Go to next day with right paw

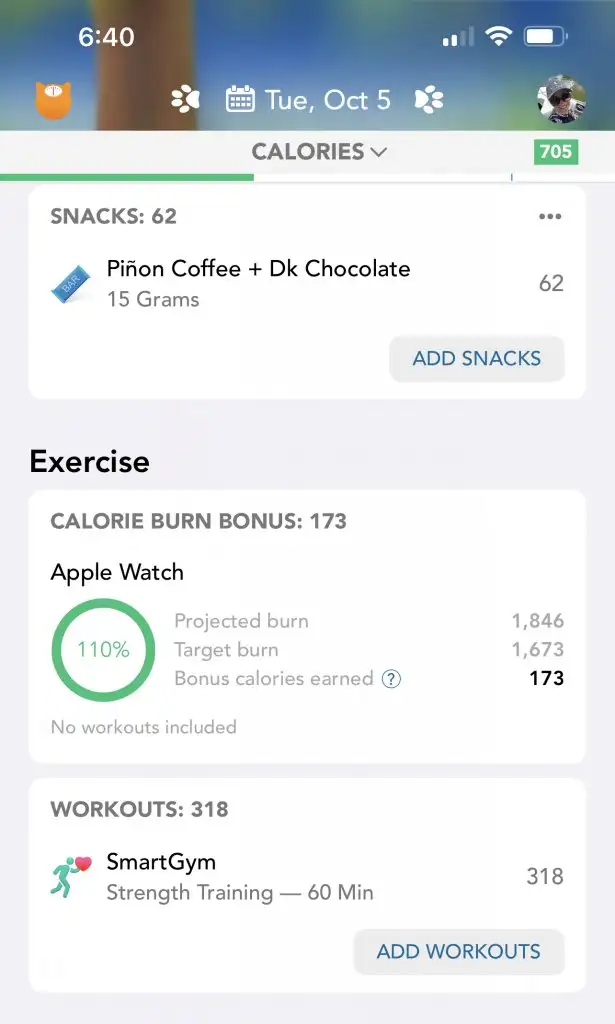pos(429,100)
